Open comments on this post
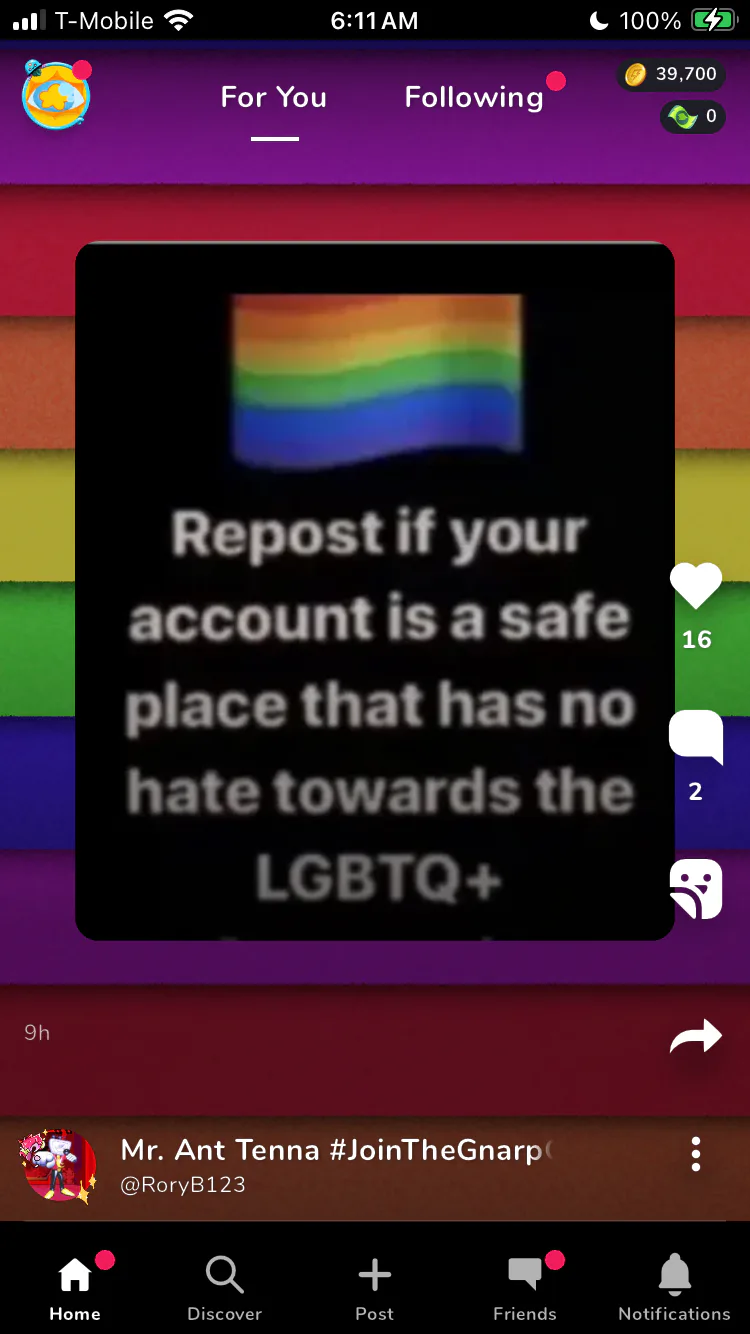 point(696,738)
